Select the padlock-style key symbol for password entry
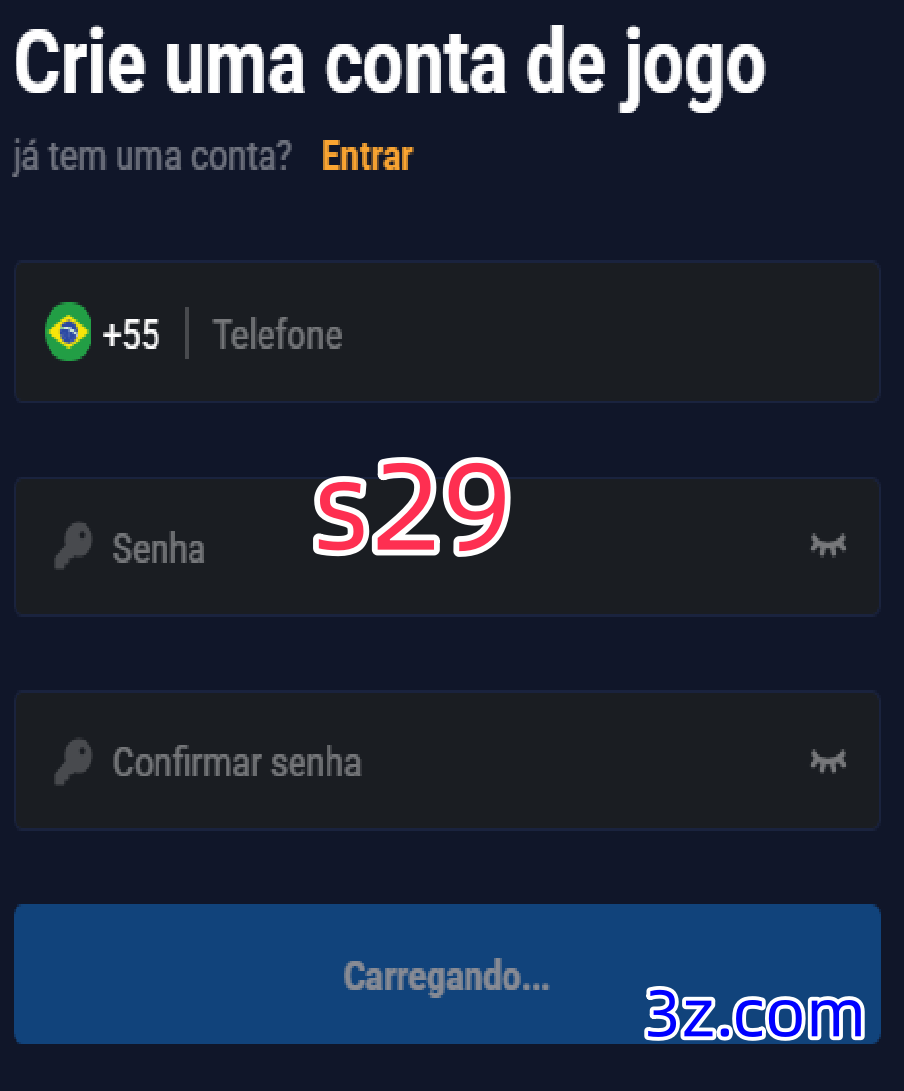This screenshot has width=904, height=1091. tap(72, 547)
